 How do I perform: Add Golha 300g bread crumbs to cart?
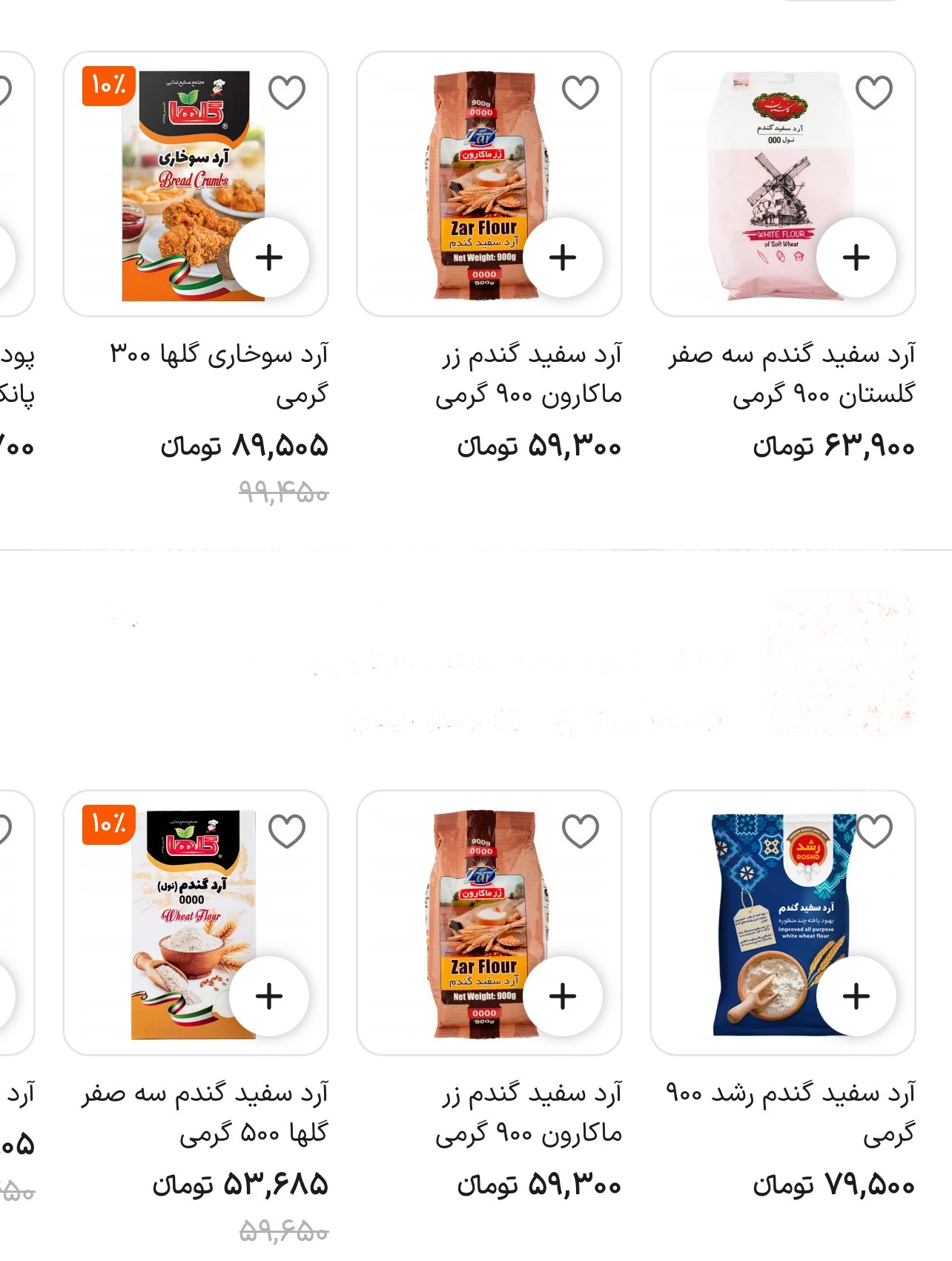click(x=268, y=257)
